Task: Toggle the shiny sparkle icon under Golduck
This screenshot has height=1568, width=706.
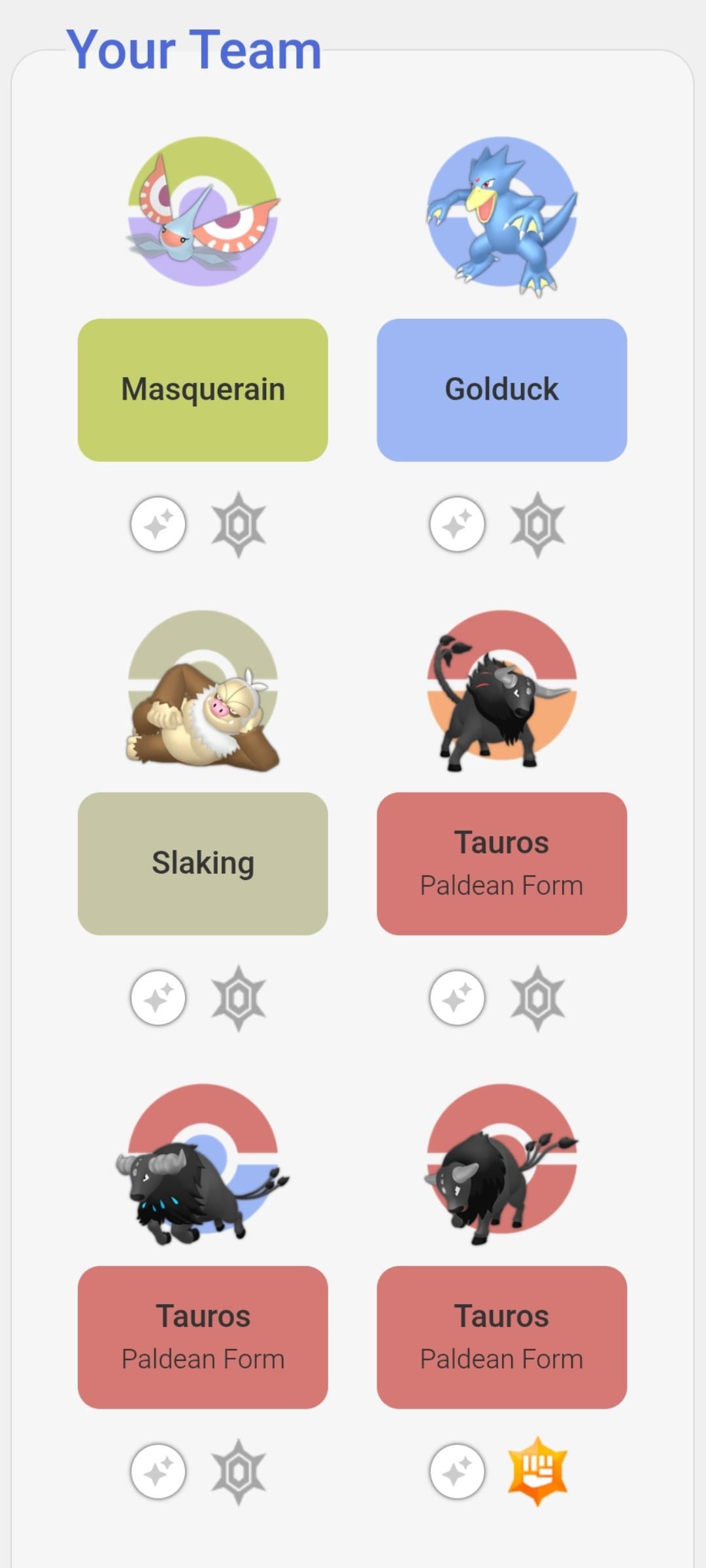Action: [457, 525]
